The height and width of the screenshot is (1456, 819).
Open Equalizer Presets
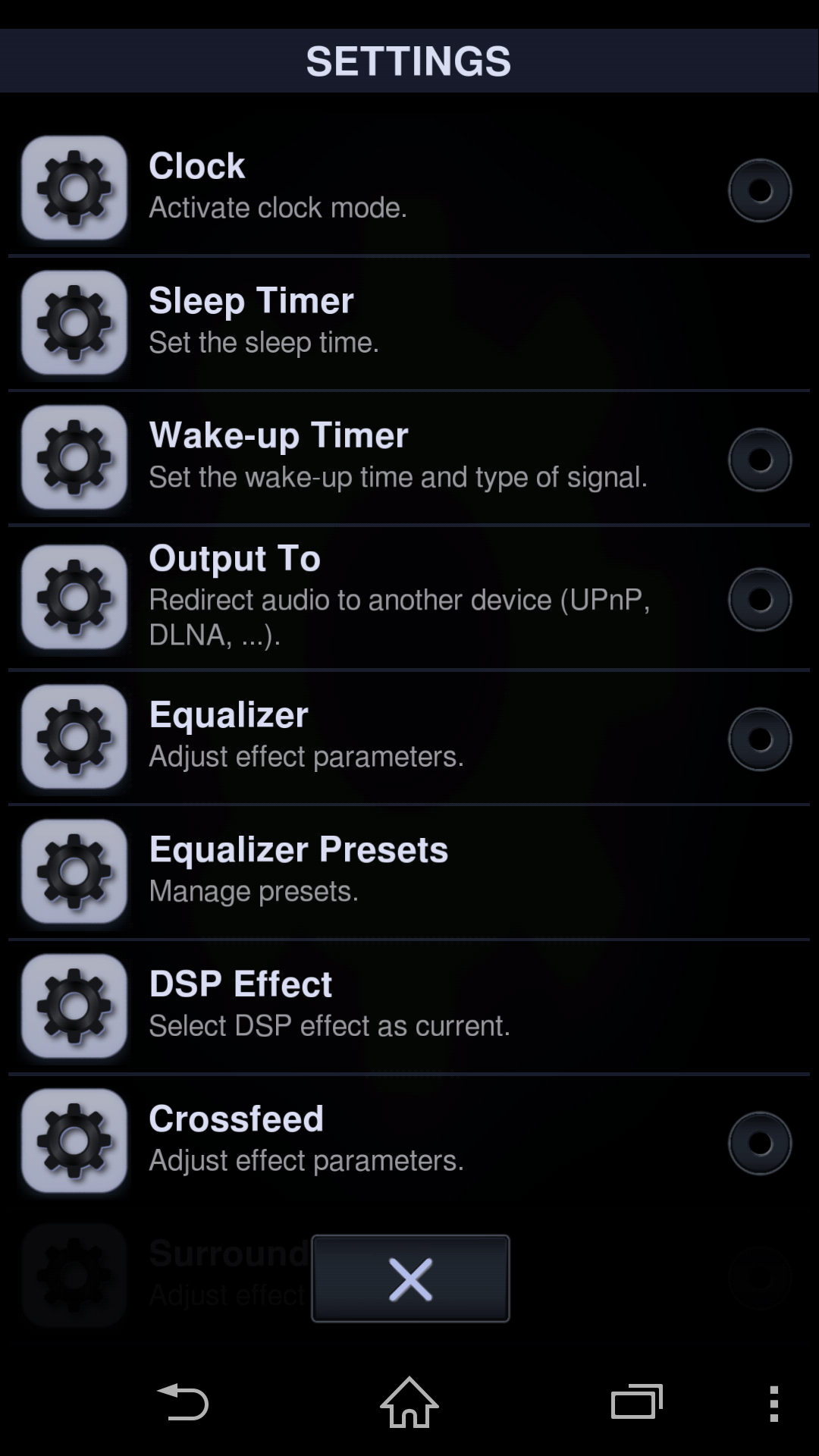(409, 872)
